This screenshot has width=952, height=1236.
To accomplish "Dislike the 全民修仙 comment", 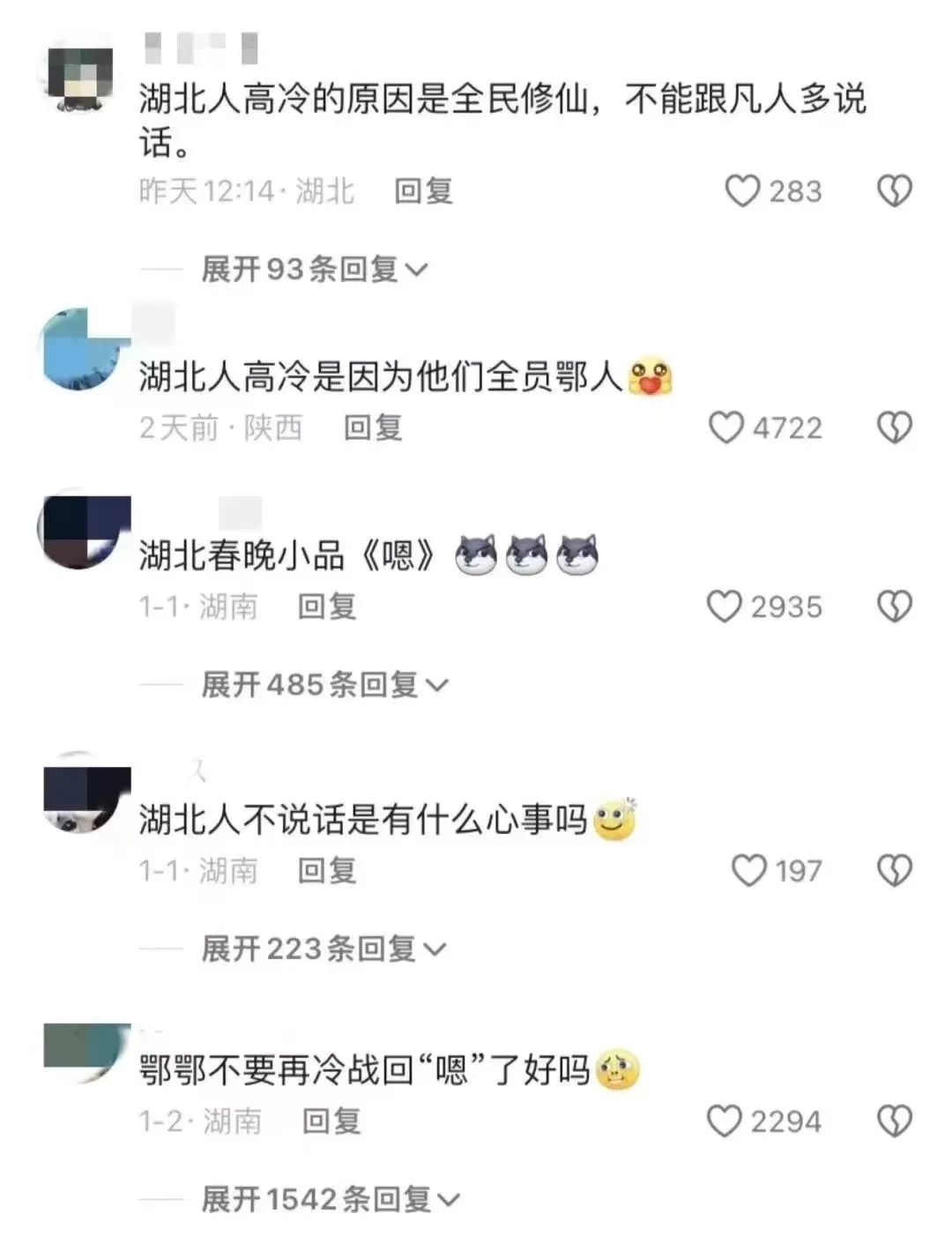I will pos(894,191).
